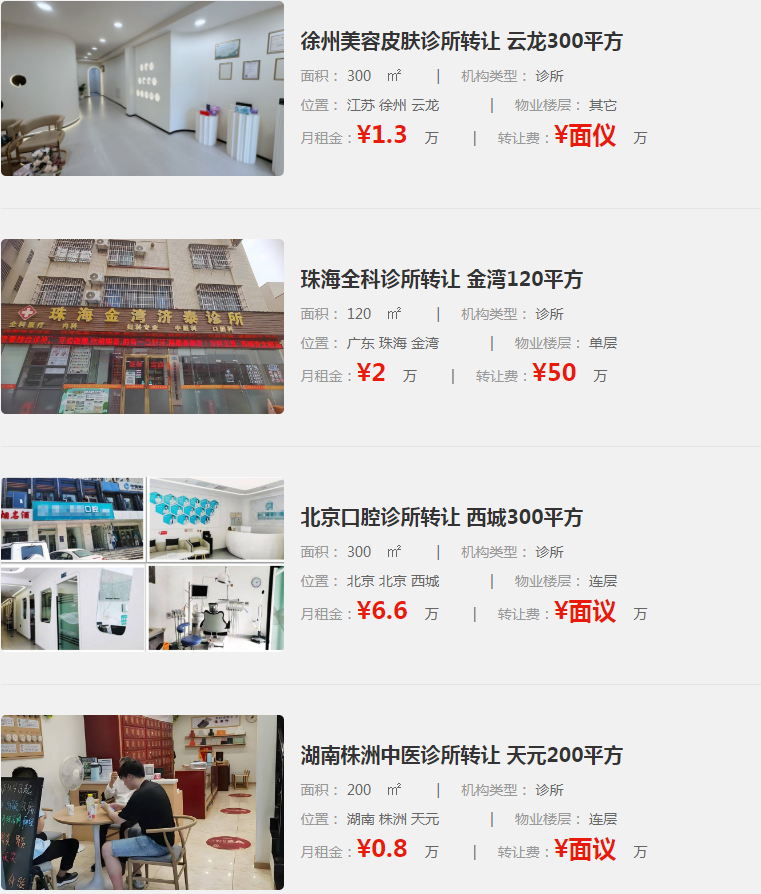This screenshot has height=894, width=761.
Task: View the photo of the 株洲中医诊所
Action: tap(142, 802)
